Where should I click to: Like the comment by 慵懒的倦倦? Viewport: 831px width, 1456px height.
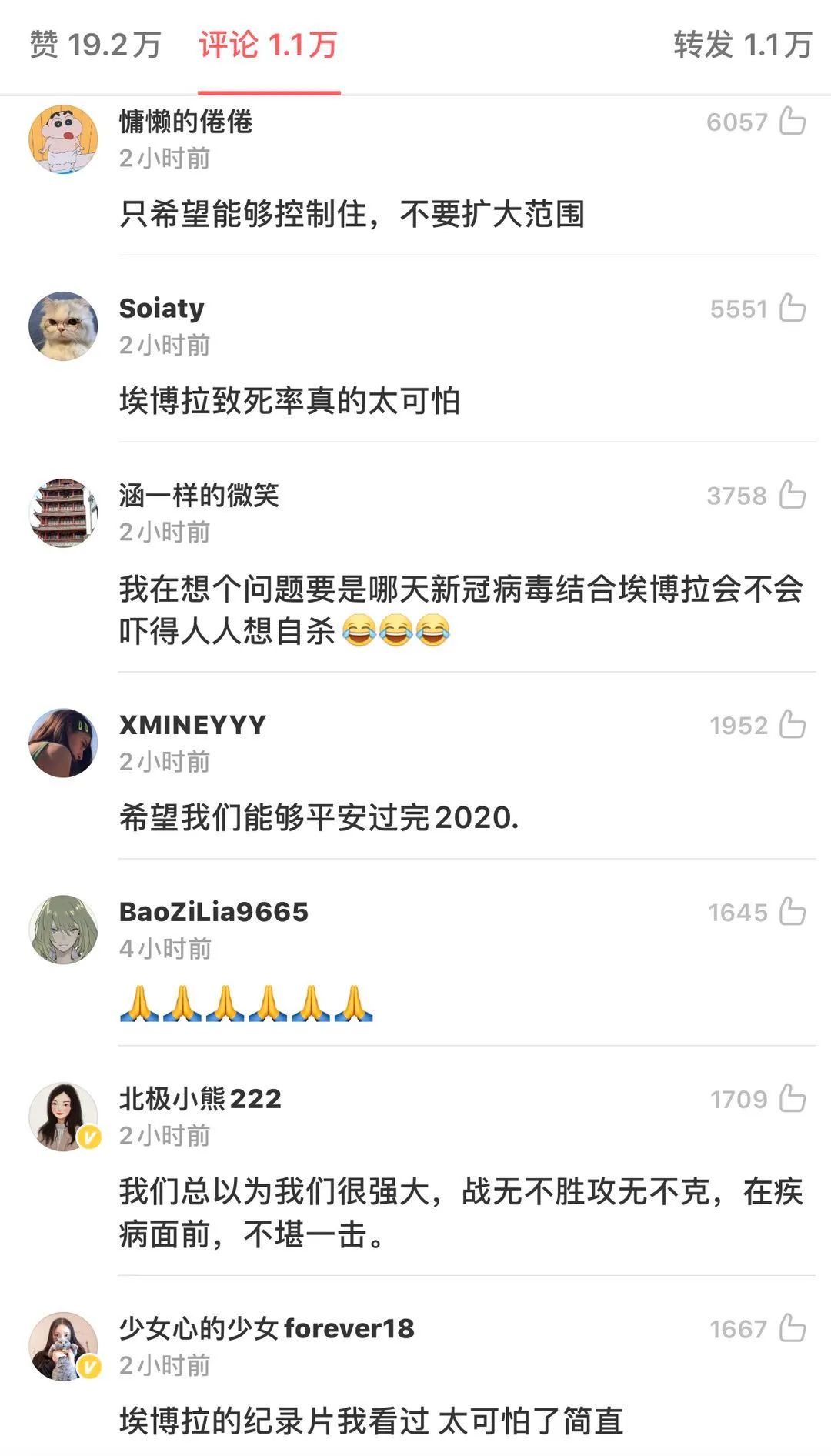pyautogui.click(x=792, y=121)
